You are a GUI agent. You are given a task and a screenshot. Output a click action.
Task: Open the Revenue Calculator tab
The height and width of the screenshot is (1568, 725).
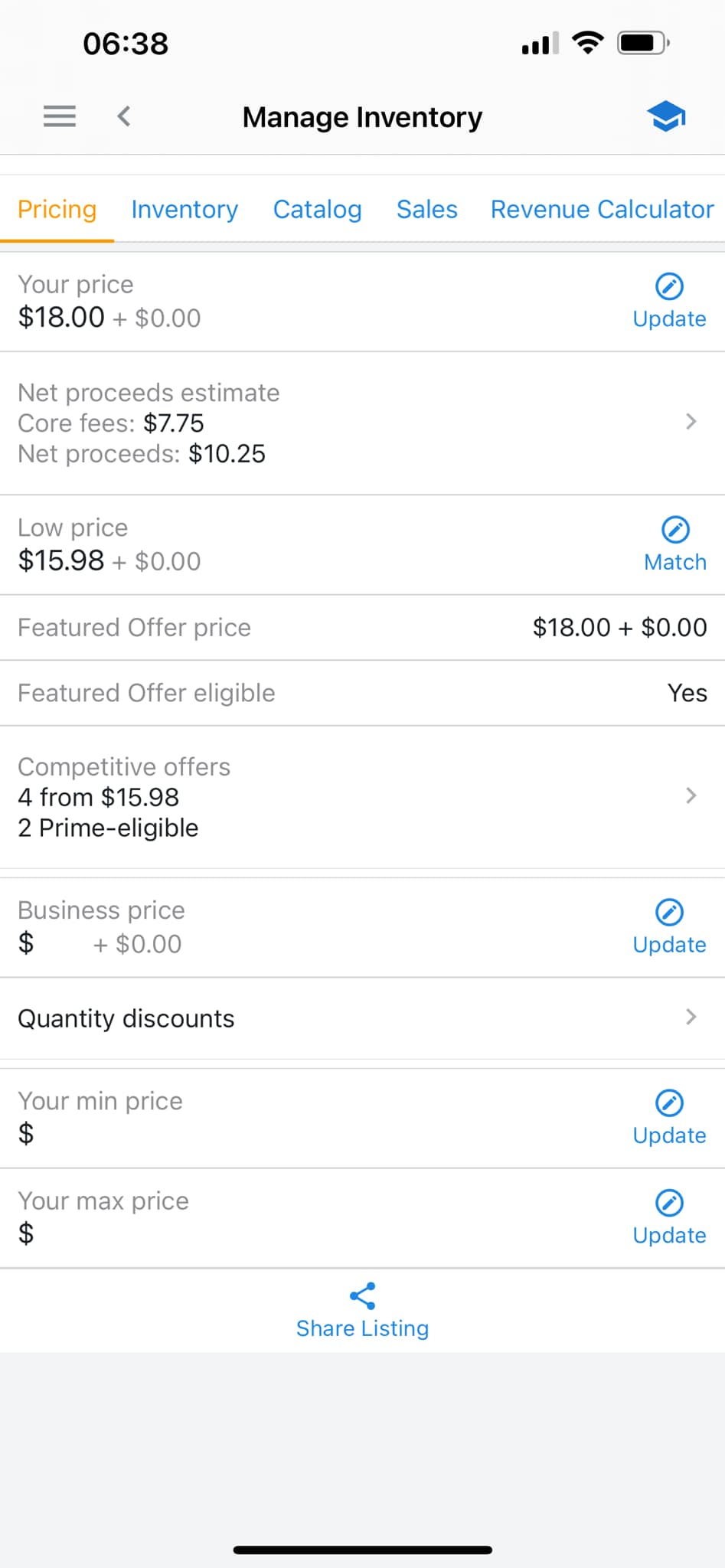pyautogui.click(x=603, y=209)
